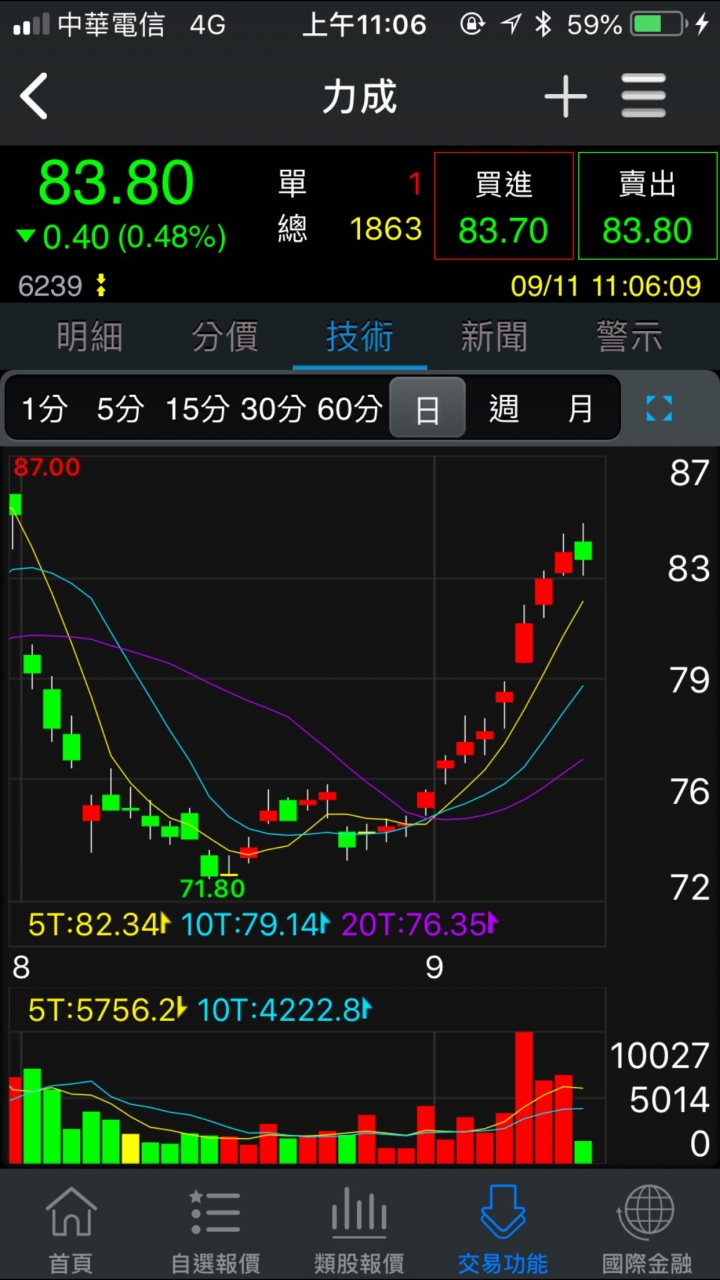Select the 30分 chart interval
The image size is (720, 1280).
272,408
